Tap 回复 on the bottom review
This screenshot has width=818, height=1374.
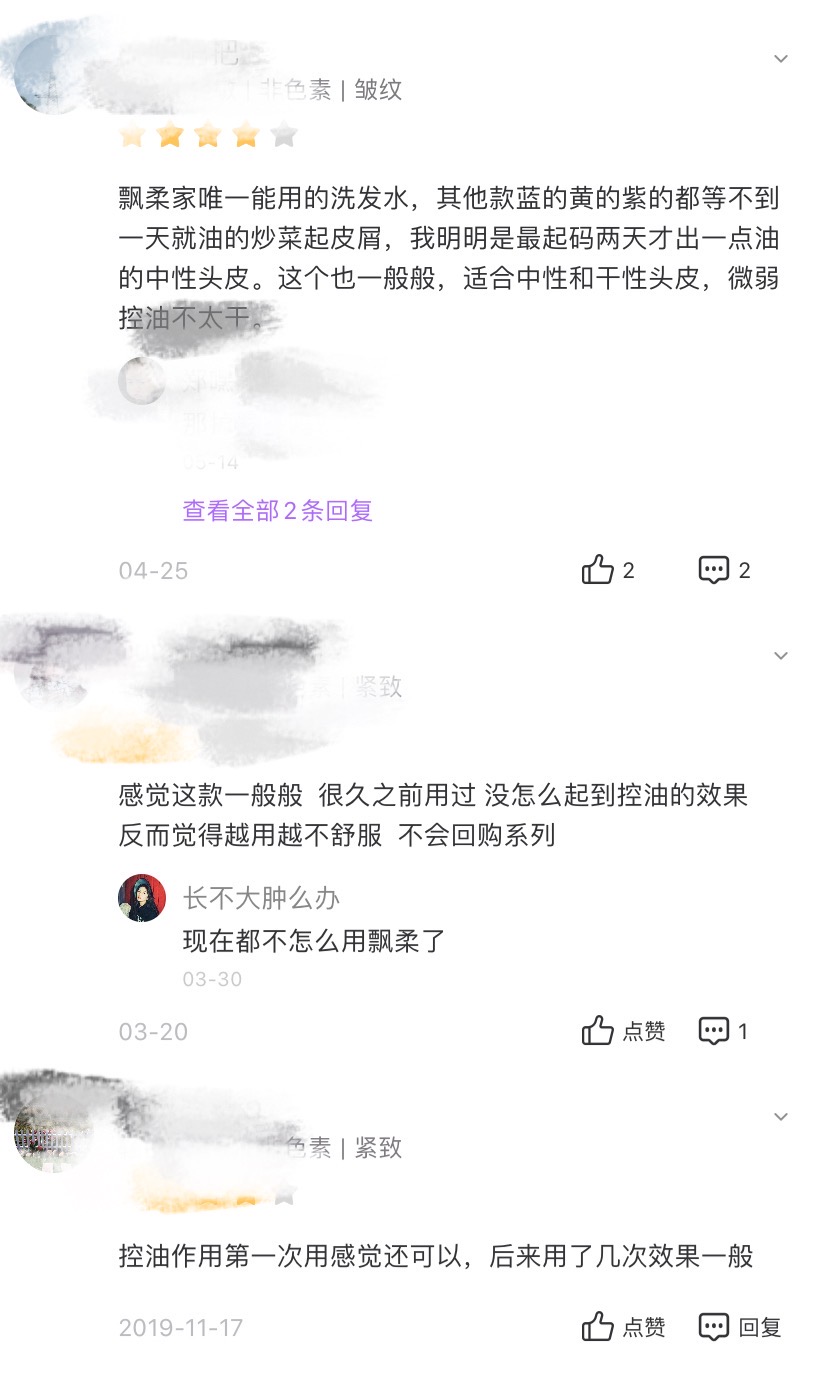click(758, 1328)
